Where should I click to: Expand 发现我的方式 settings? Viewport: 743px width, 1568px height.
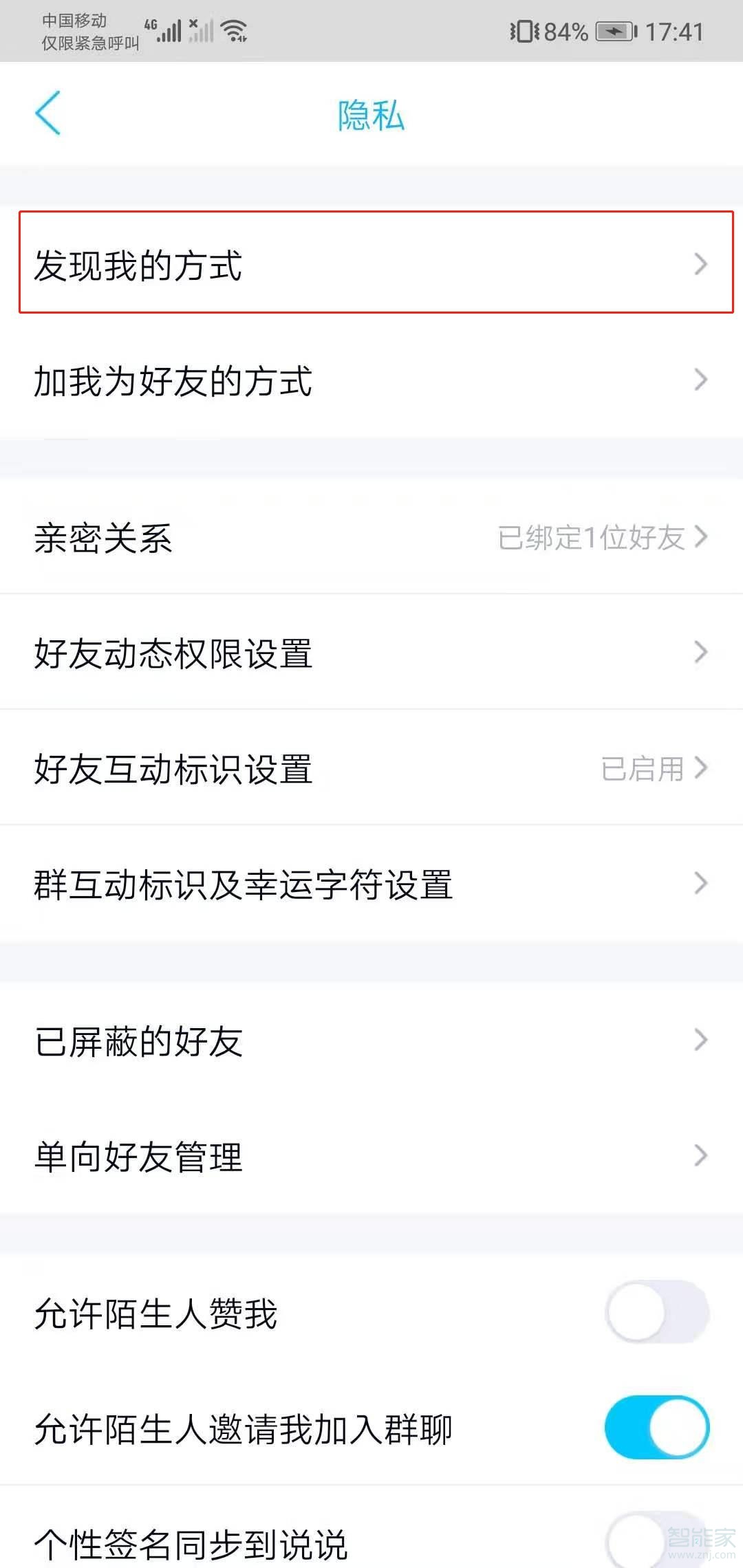click(371, 265)
